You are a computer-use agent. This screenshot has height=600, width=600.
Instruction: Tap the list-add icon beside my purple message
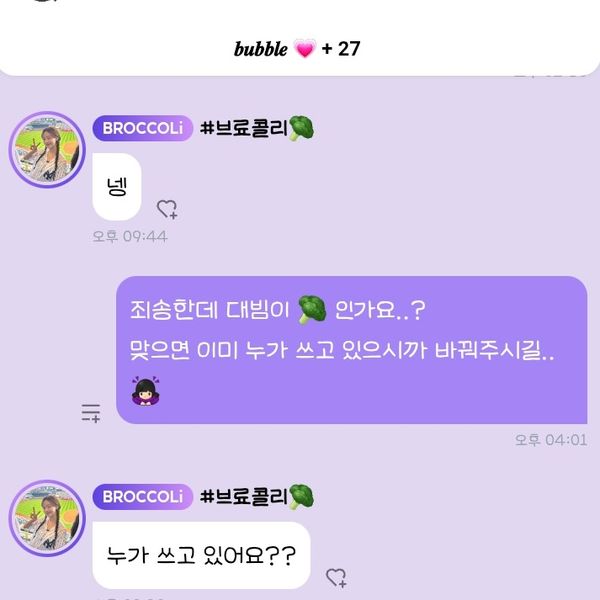click(91, 412)
